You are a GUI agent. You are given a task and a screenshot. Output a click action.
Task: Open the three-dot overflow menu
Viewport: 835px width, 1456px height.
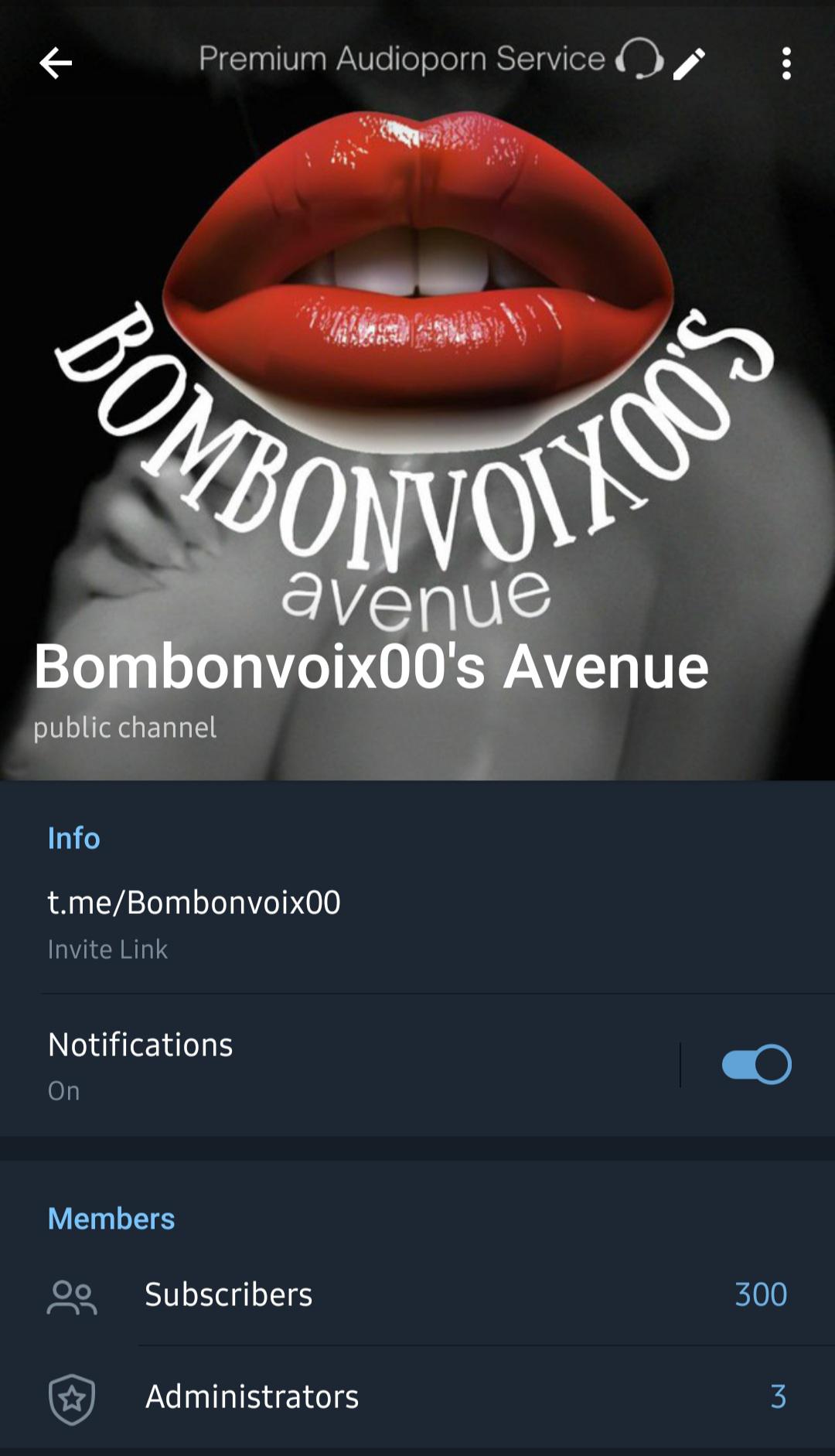click(x=786, y=63)
